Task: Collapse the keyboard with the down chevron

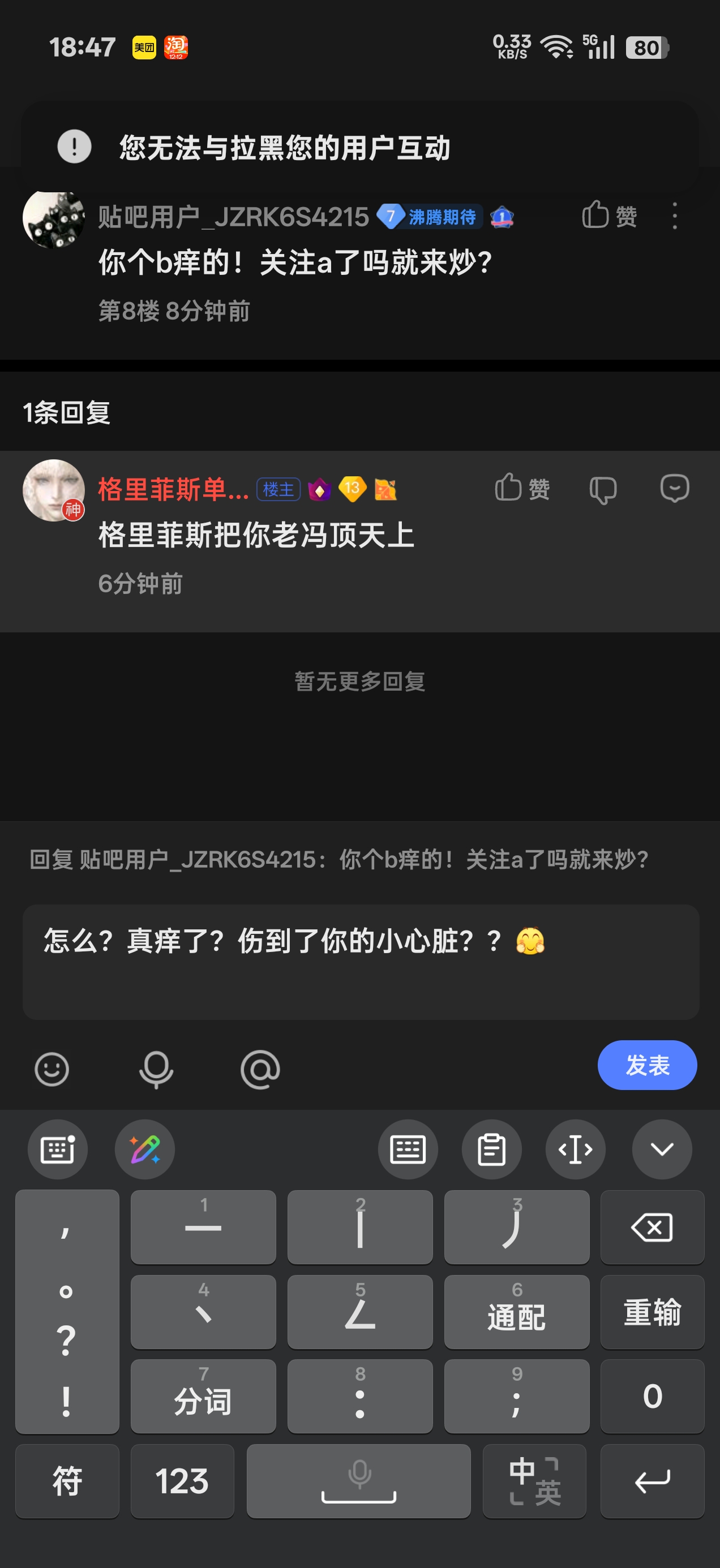Action: tap(662, 1149)
